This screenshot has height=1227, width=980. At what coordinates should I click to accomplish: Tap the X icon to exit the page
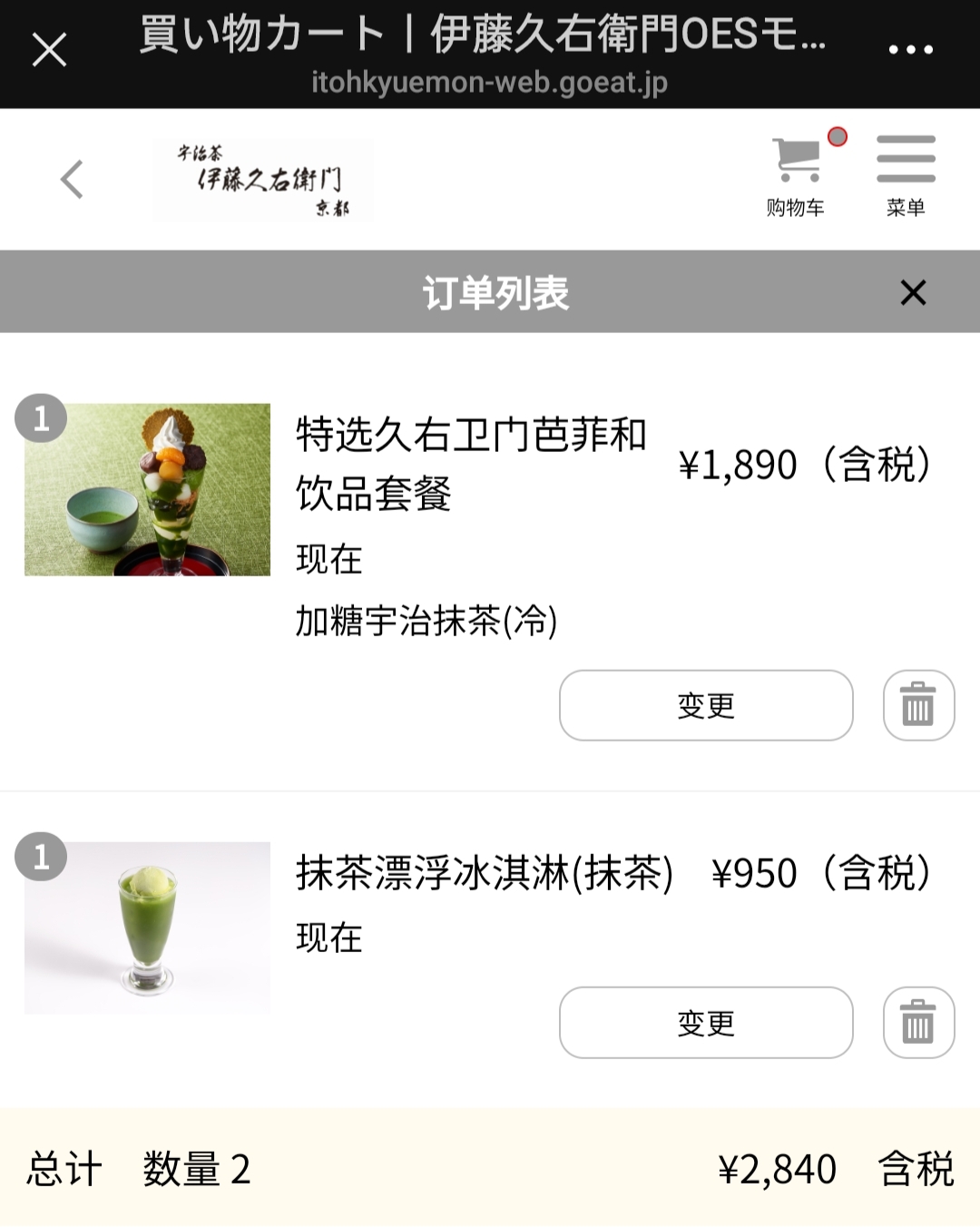(49, 48)
